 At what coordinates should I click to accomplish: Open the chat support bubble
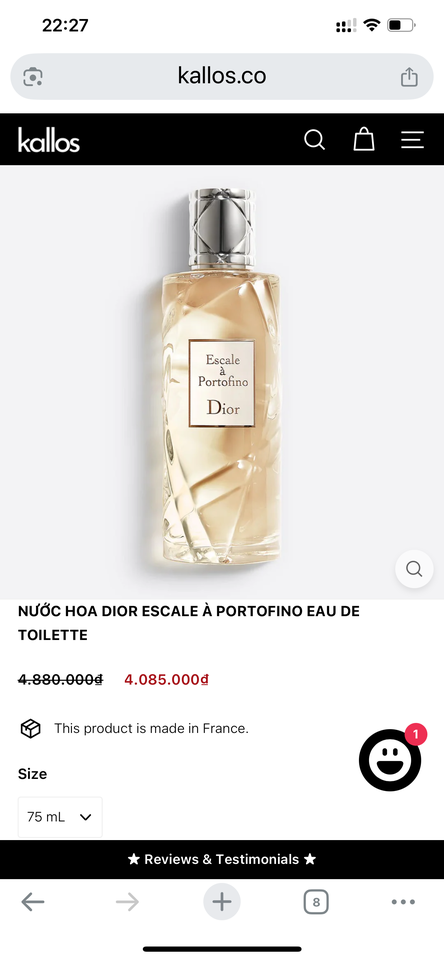point(390,760)
